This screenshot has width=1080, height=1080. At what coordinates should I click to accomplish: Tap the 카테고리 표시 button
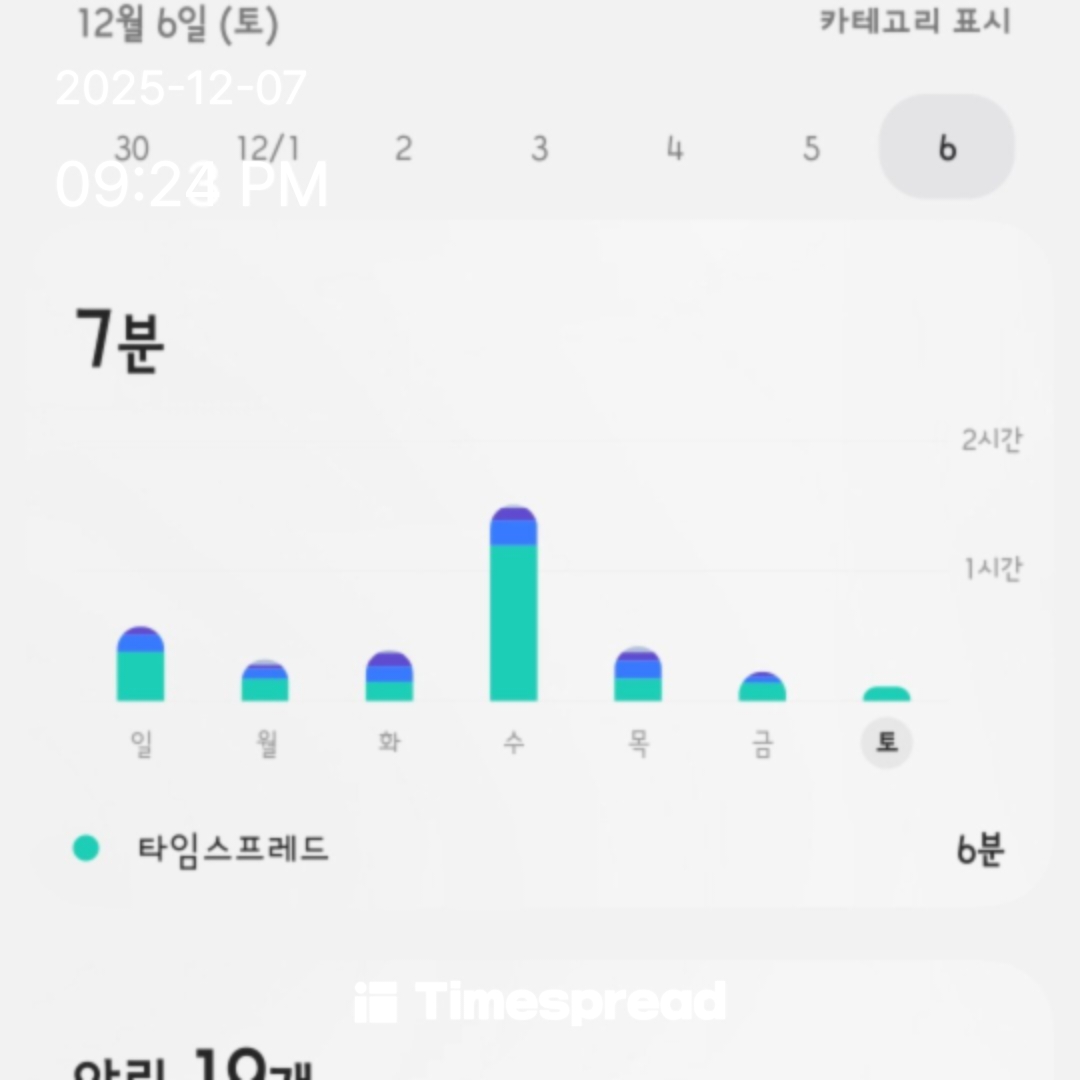(914, 22)
